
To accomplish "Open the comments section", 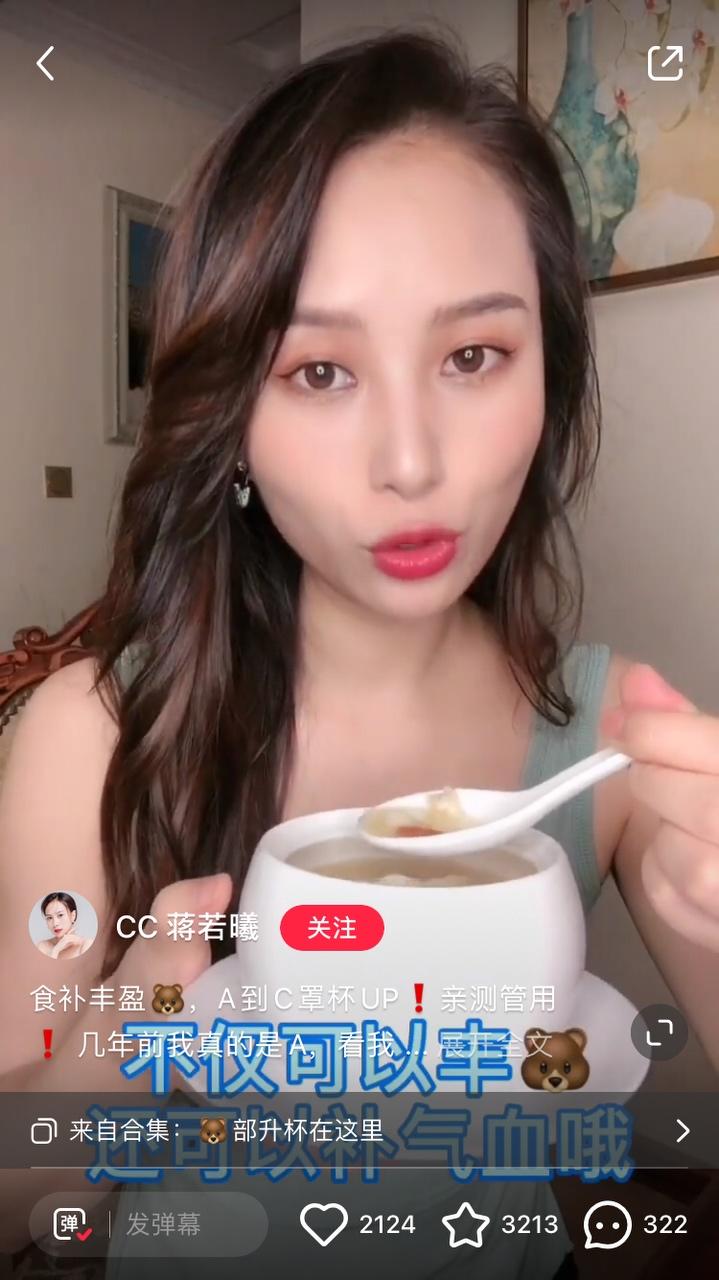I will [x=607, y=1224].
